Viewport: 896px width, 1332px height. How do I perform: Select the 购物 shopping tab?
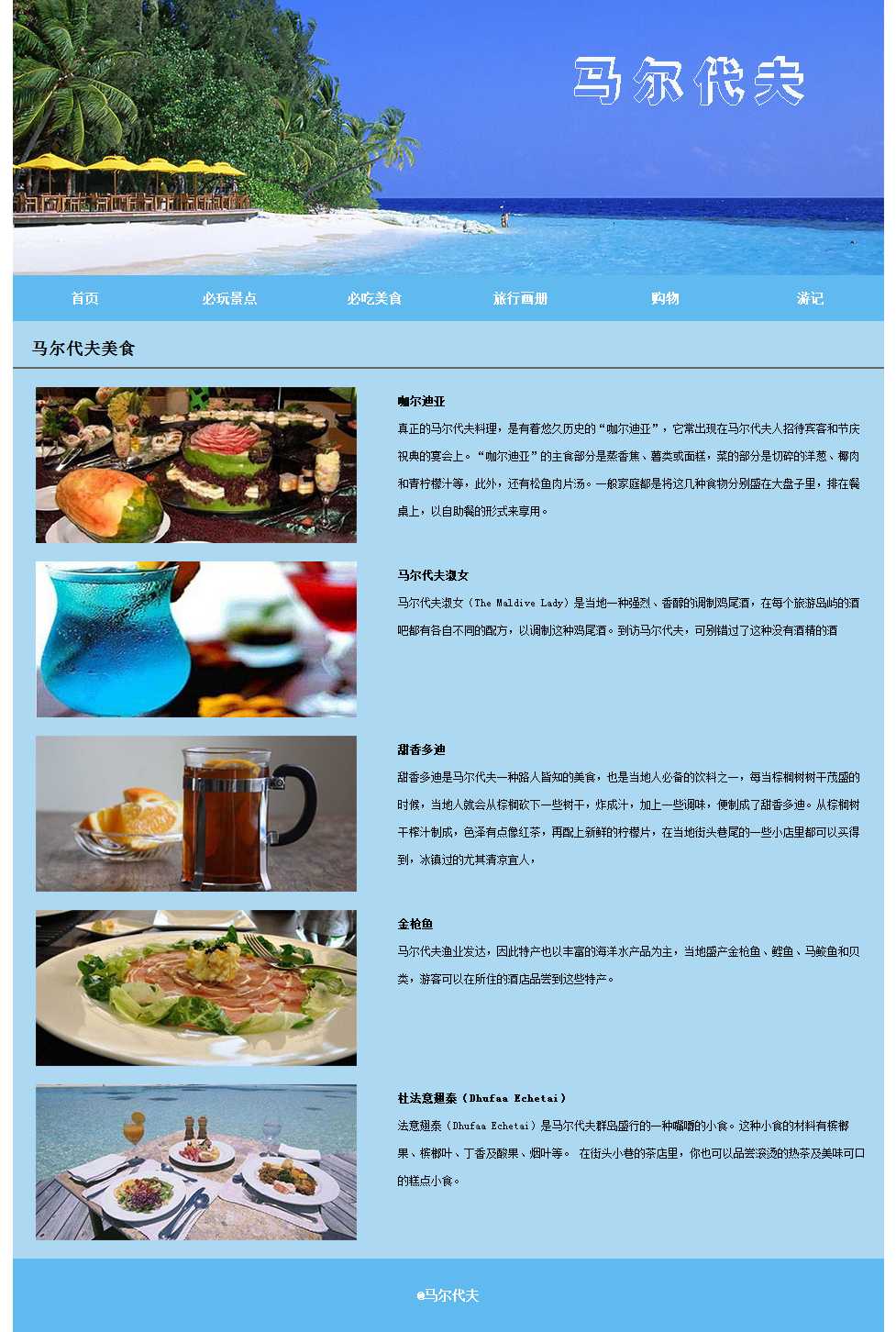665,298
